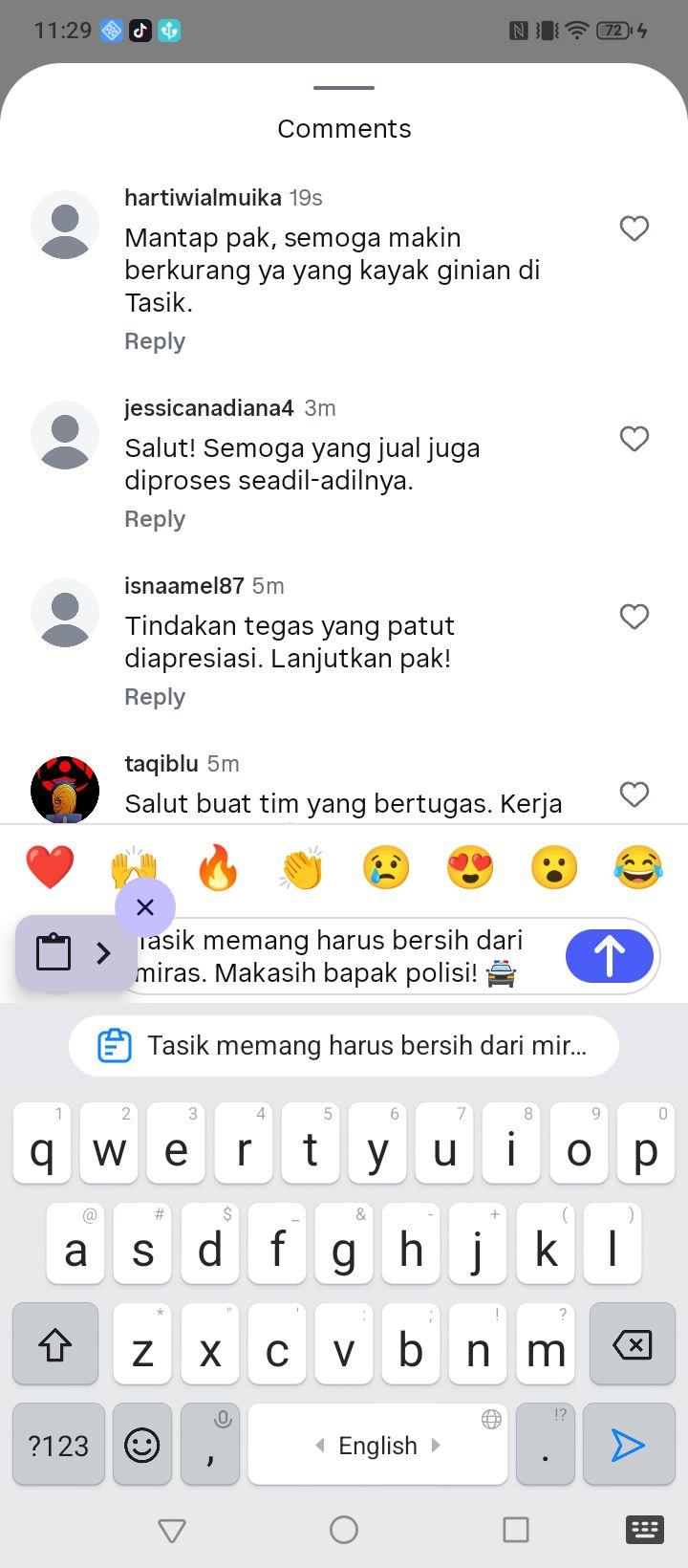This screenshot has width=688, height=1568.
Task: Reply to jessicanadiana4's comment
Action: coord(155,519)
